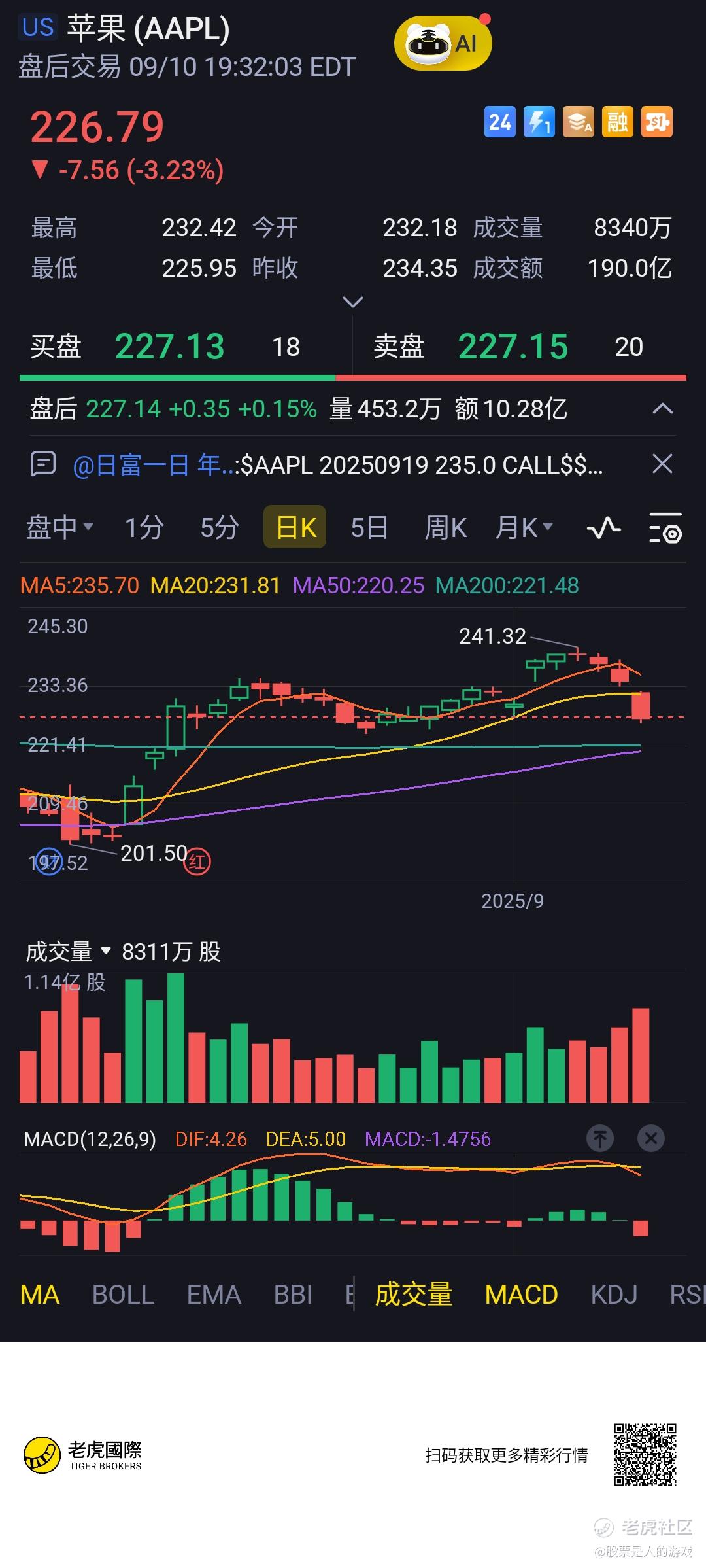Image resolution: width=706 pixels, height=1568 pixels.
Task: Open the AI assistant button
Action: click(443, 44)
